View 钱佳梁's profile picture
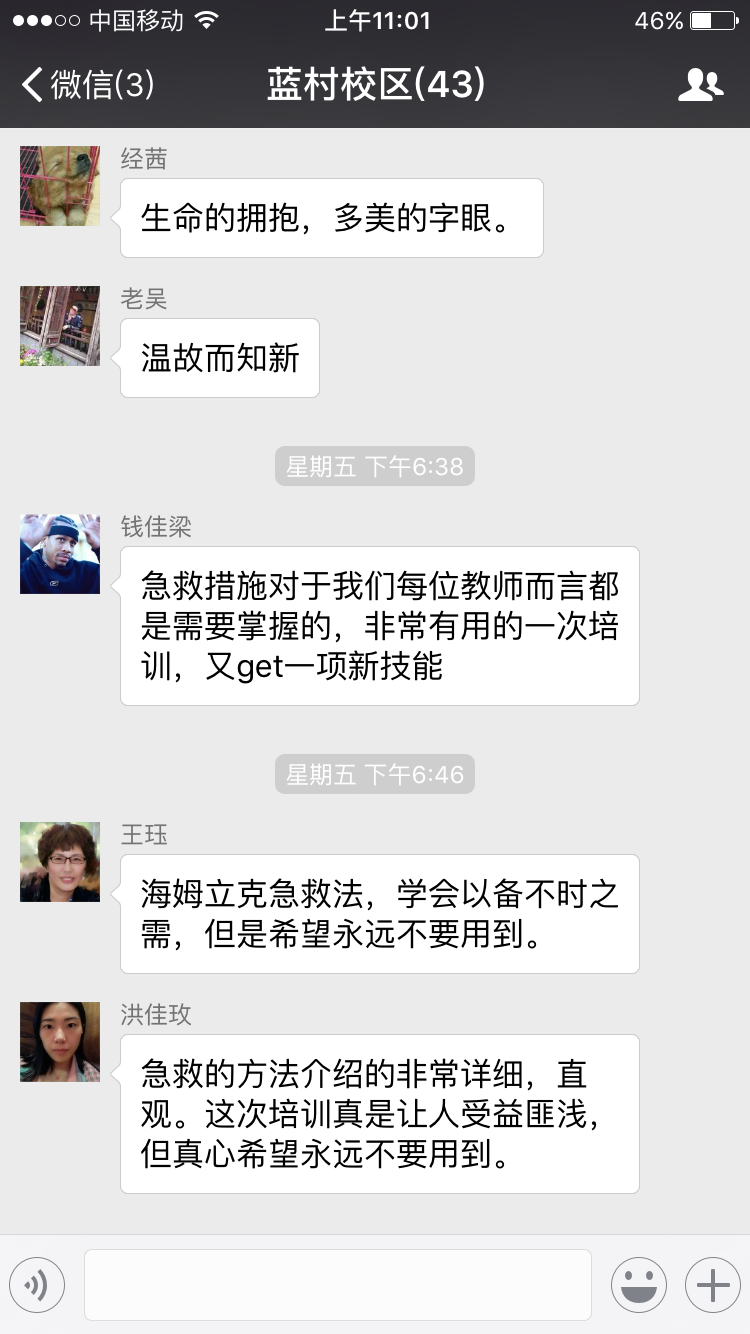 [60, 554]
